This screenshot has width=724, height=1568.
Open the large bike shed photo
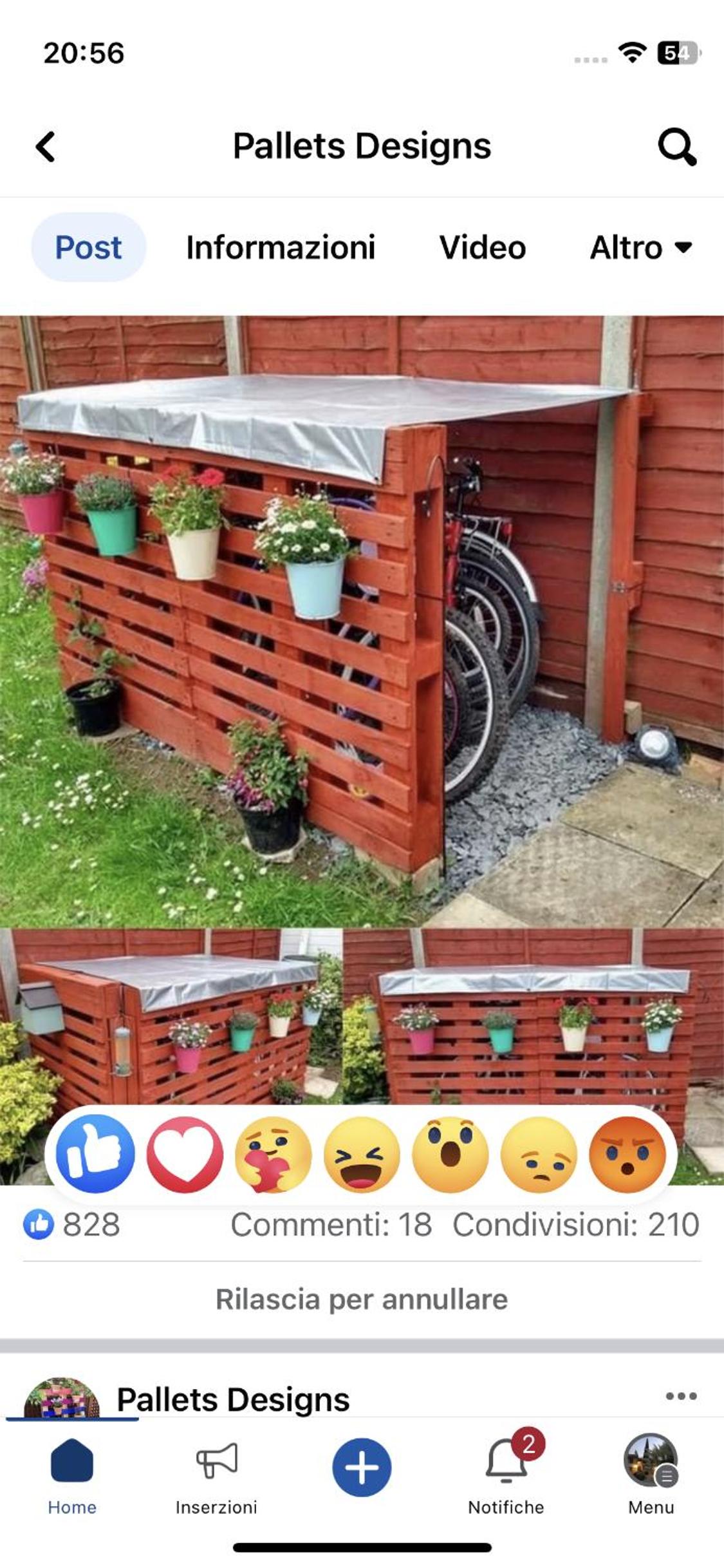tap(362, 621)
